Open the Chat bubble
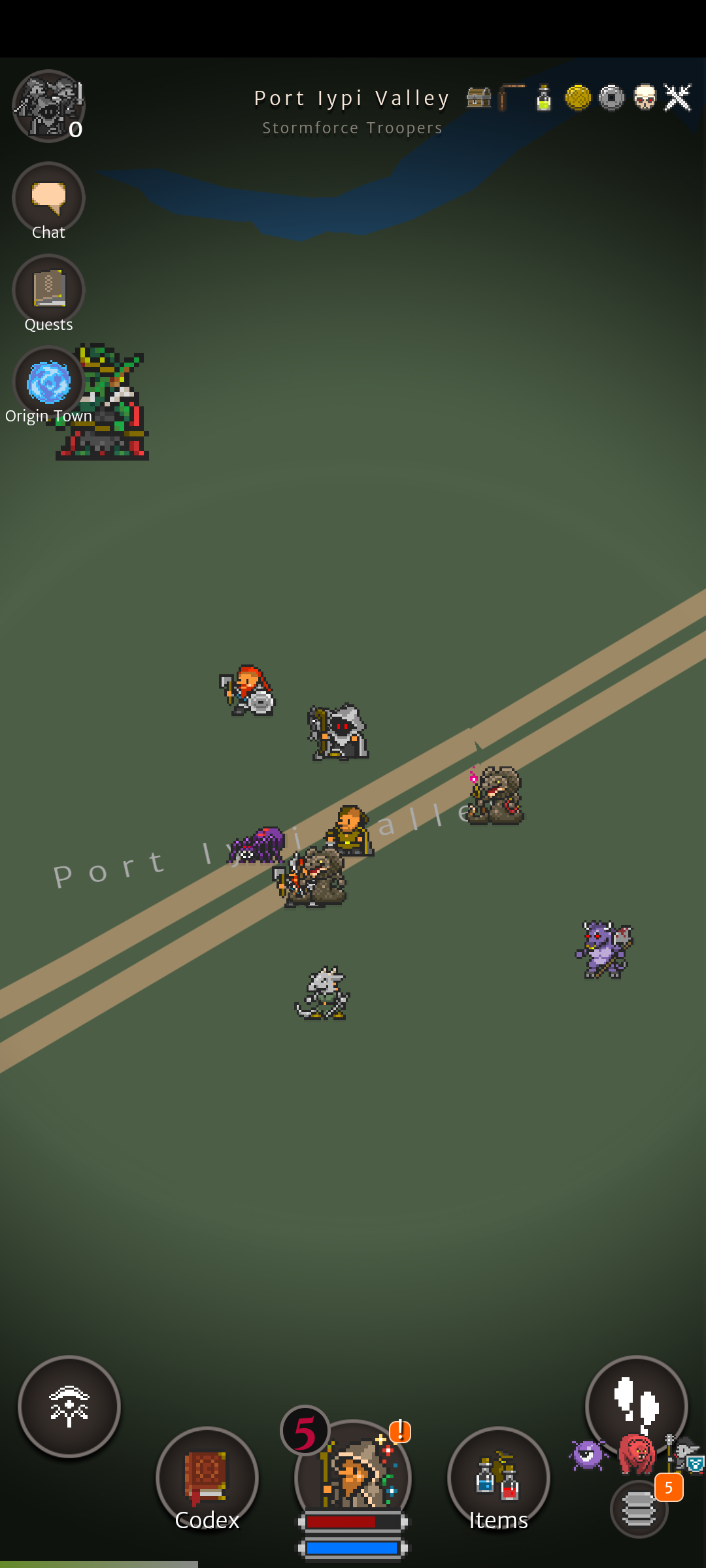The width and height of the screenshot is (706, 1568). tap(48, 199)
